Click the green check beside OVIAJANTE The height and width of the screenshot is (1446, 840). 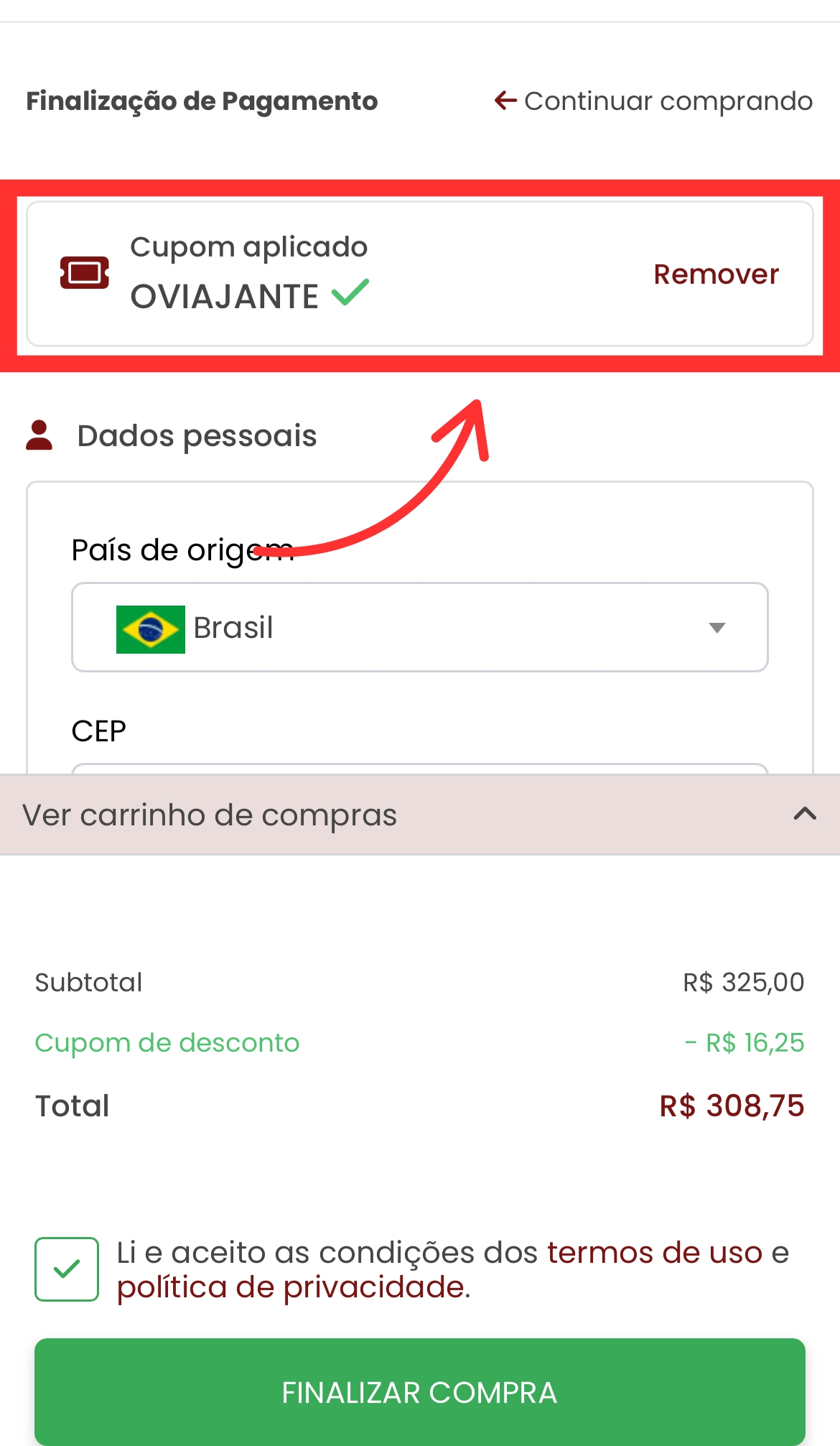tap(351, 293)
